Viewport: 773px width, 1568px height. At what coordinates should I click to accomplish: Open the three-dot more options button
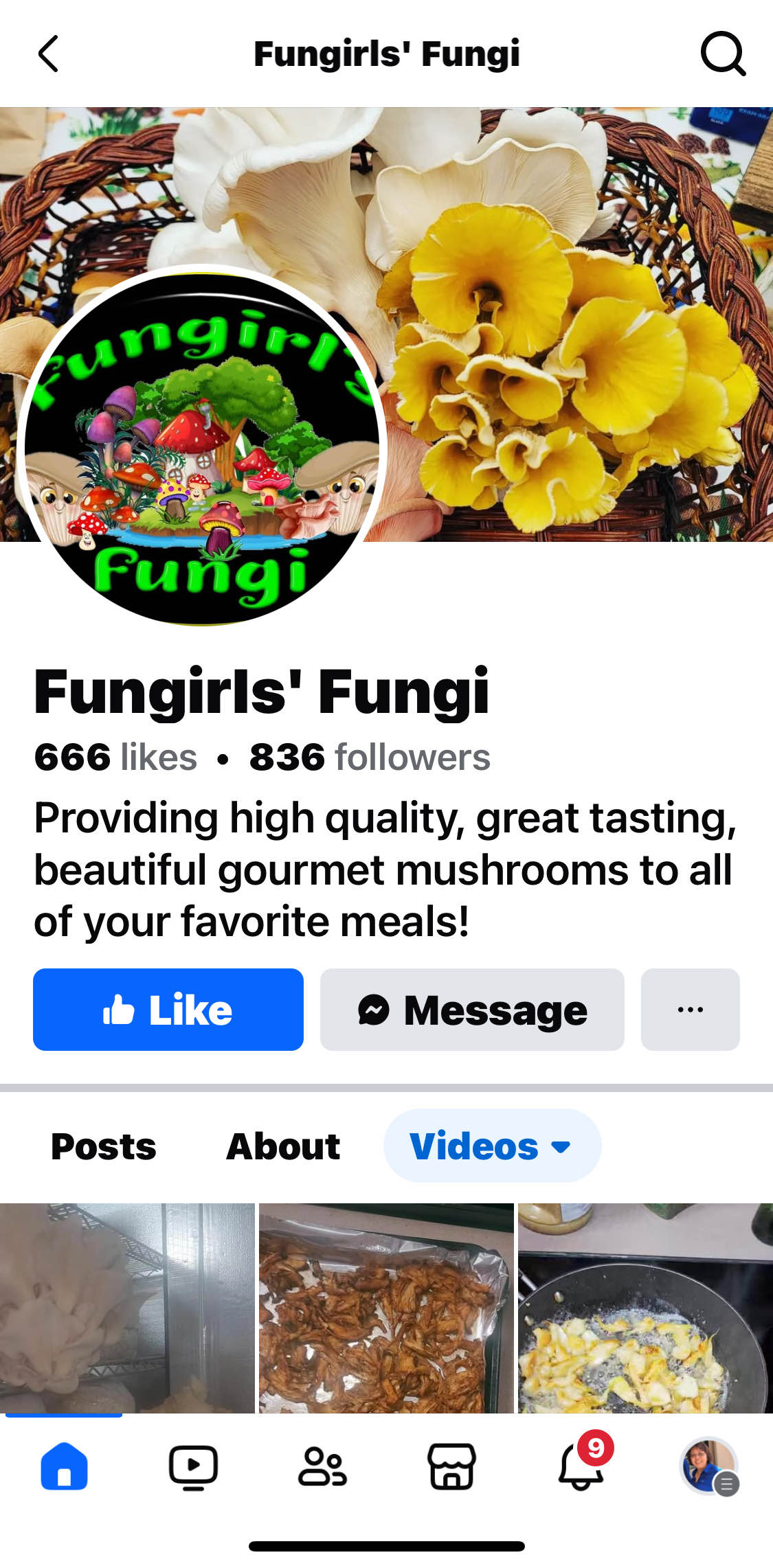click(690, 1009)
